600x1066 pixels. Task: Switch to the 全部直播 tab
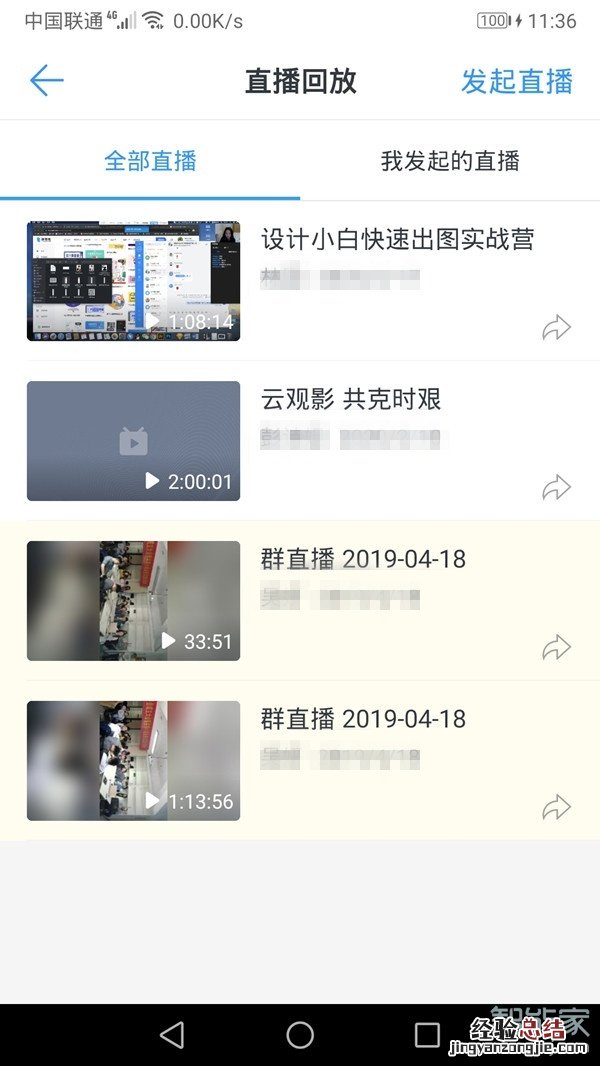click(x=150, y=161)
